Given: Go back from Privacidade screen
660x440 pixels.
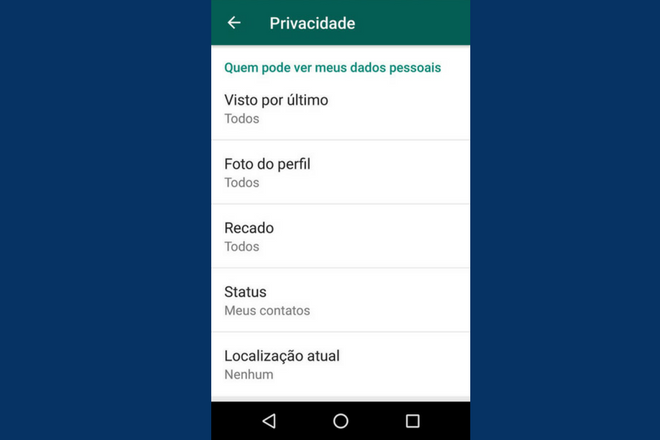Looking at the screenshot, I should (234, 23).
